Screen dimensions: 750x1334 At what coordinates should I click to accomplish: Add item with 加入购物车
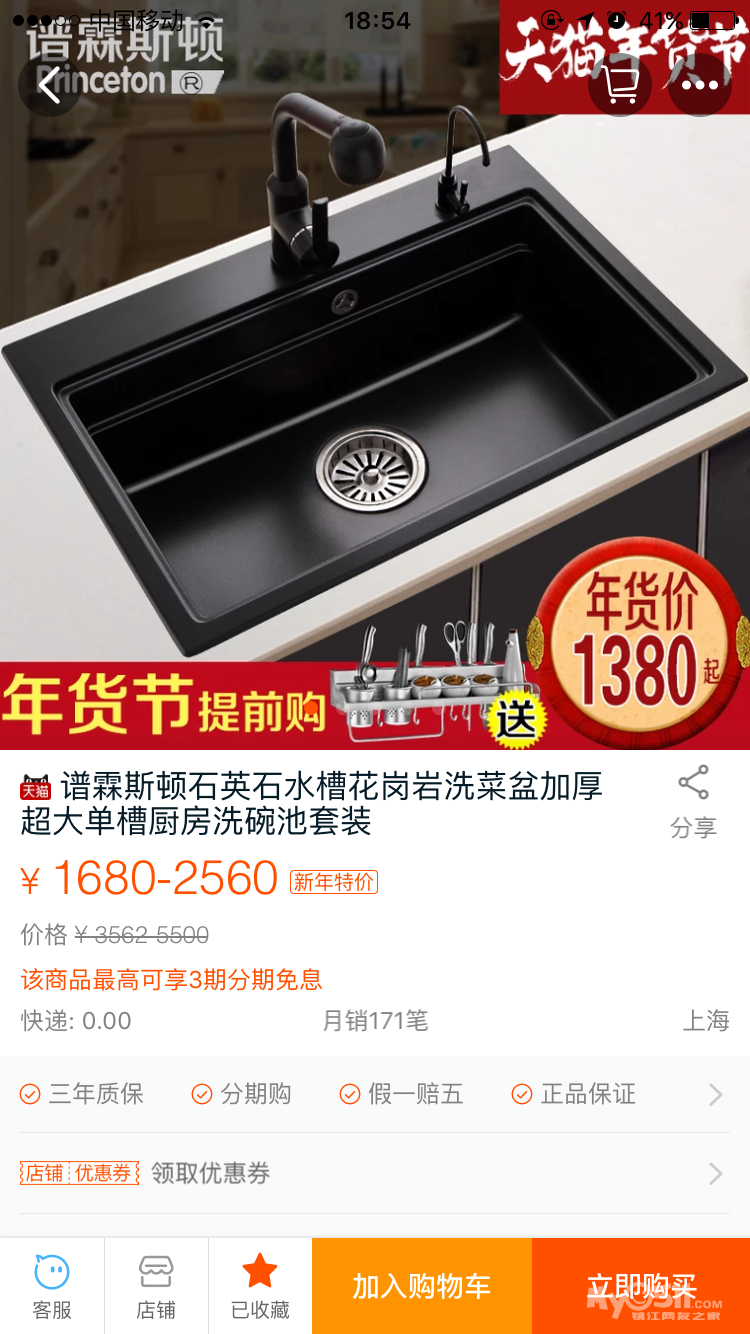[422, 1286]
